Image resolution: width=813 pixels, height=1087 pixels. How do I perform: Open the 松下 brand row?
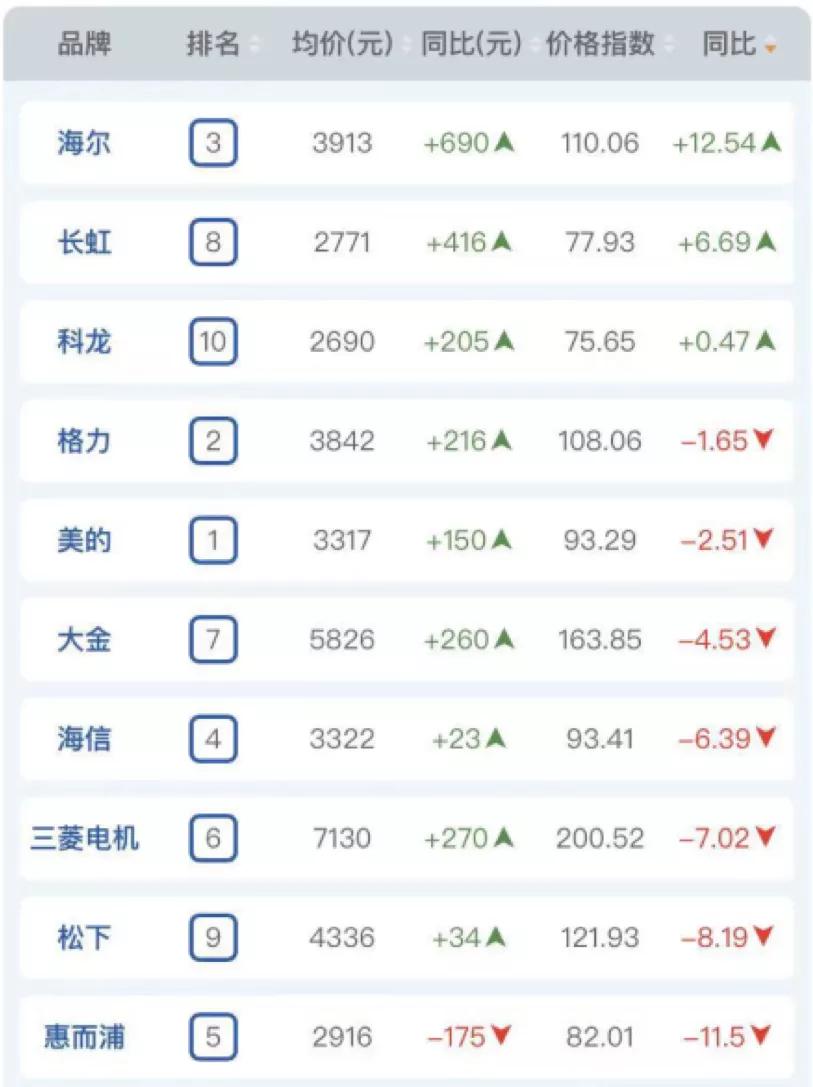coord(84,938)
